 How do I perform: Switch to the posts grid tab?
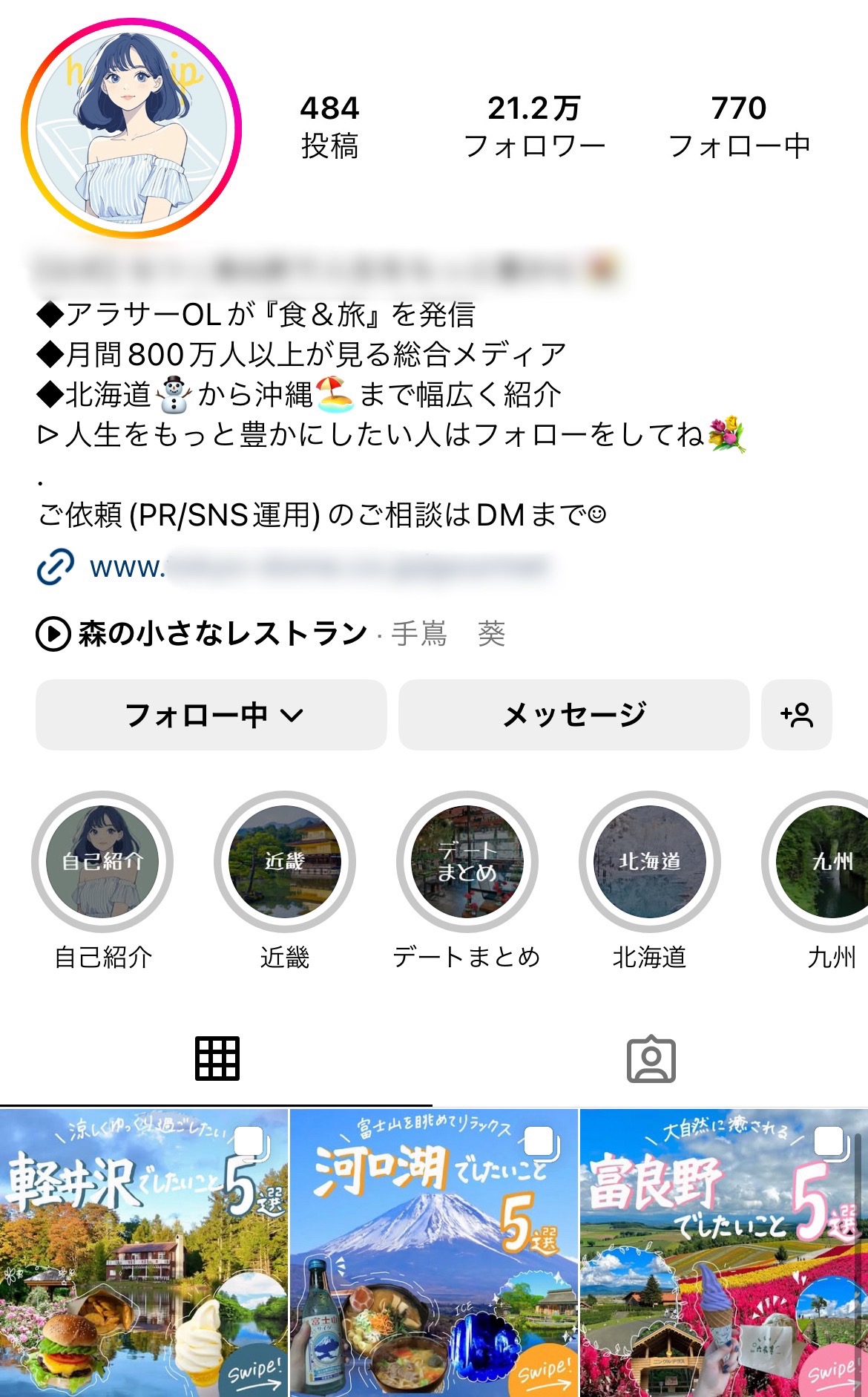coord(217,1059)
